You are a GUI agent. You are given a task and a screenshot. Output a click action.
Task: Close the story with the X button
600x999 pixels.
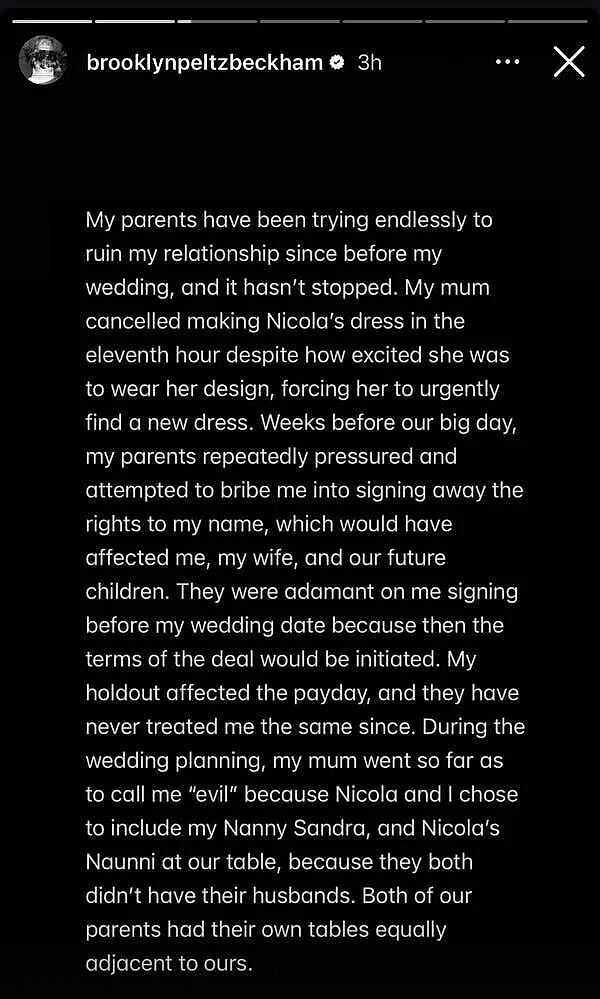[568, 62]
